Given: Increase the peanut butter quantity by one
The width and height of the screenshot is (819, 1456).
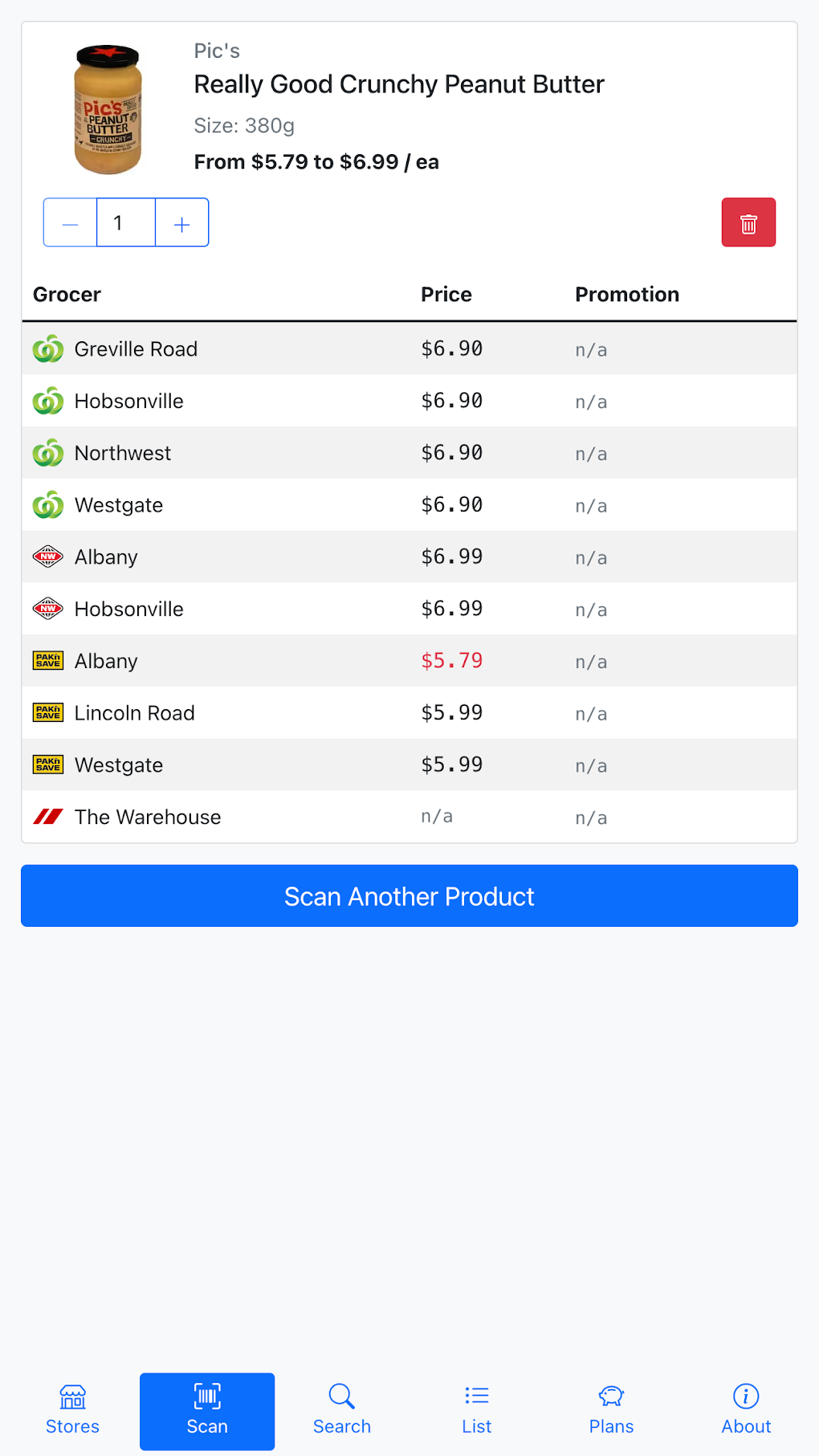Looking at the screenshot, I should pos(182,222).
